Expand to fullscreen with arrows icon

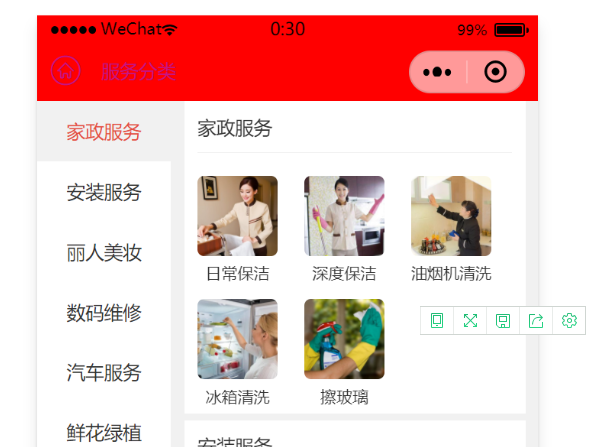(470, 320)
